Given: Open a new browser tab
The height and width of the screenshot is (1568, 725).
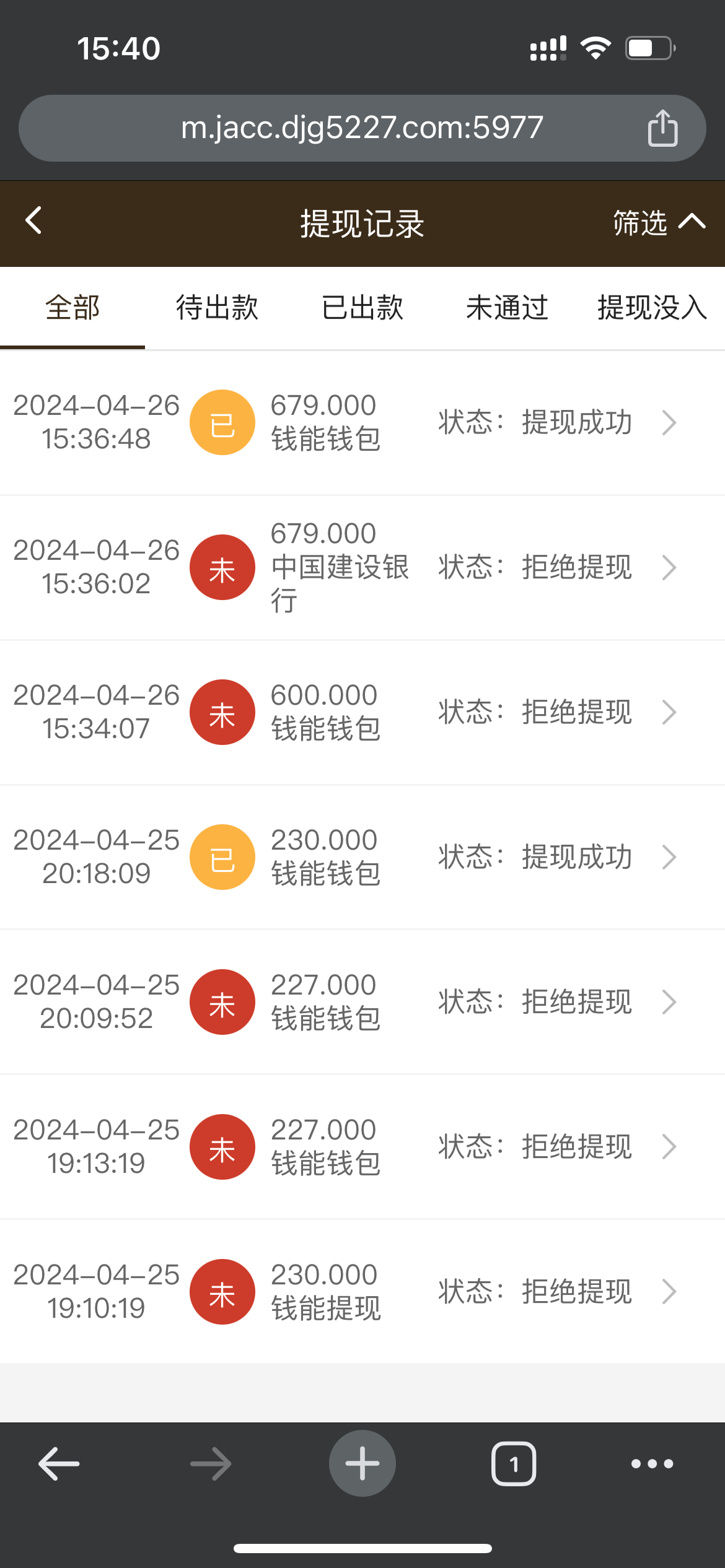Looking at the screenshot, I should click(362, 1463).
